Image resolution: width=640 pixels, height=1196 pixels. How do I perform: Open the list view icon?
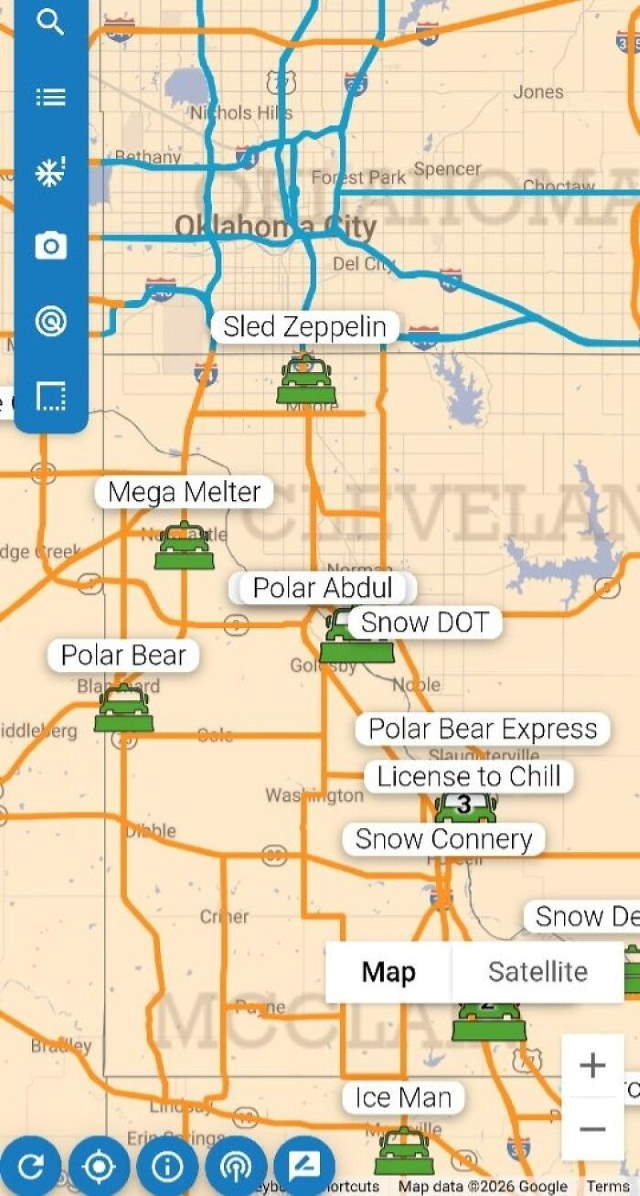pos(50,97)
